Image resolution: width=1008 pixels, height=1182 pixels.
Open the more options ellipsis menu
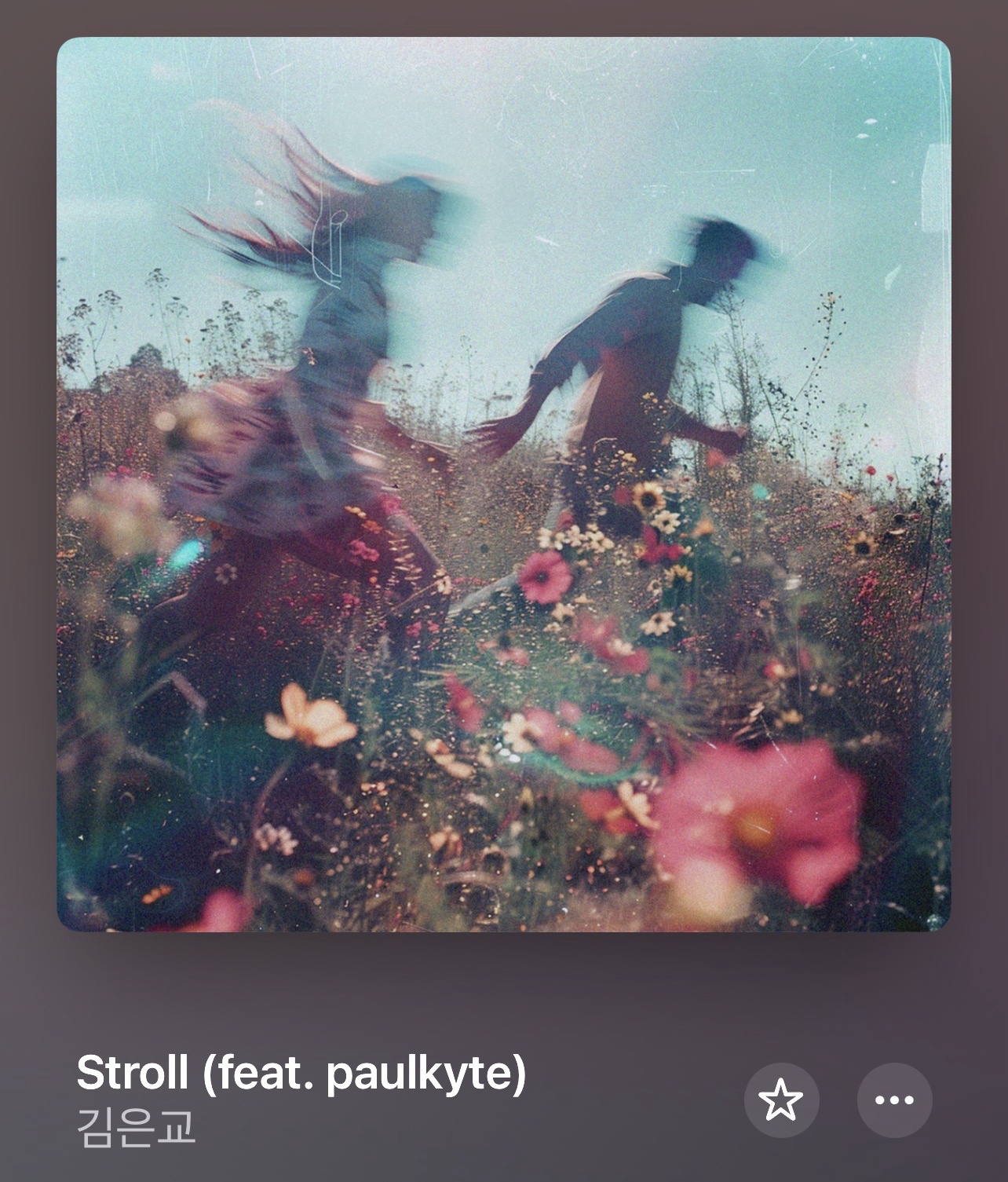coord(894,1100)
